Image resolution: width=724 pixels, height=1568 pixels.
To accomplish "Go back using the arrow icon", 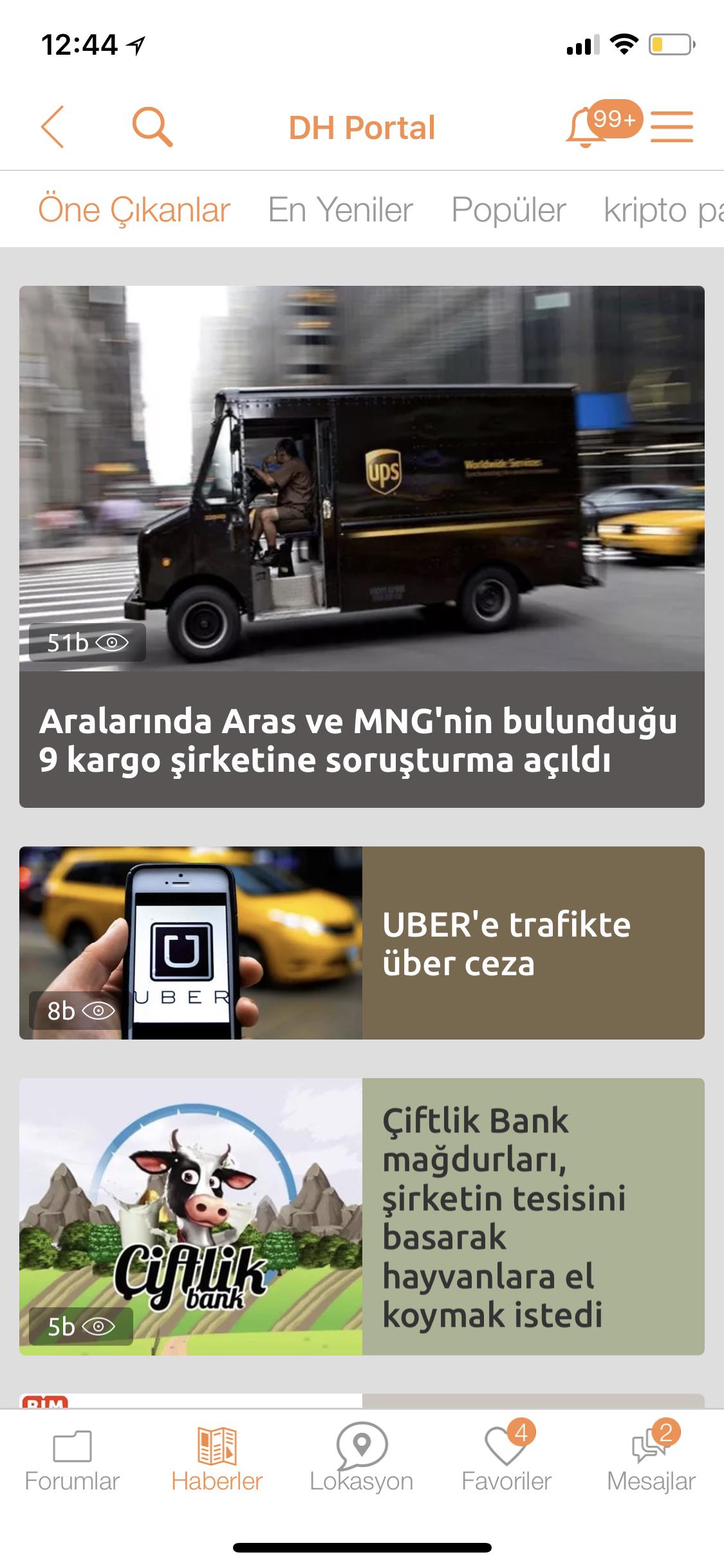I will [53, 127].
